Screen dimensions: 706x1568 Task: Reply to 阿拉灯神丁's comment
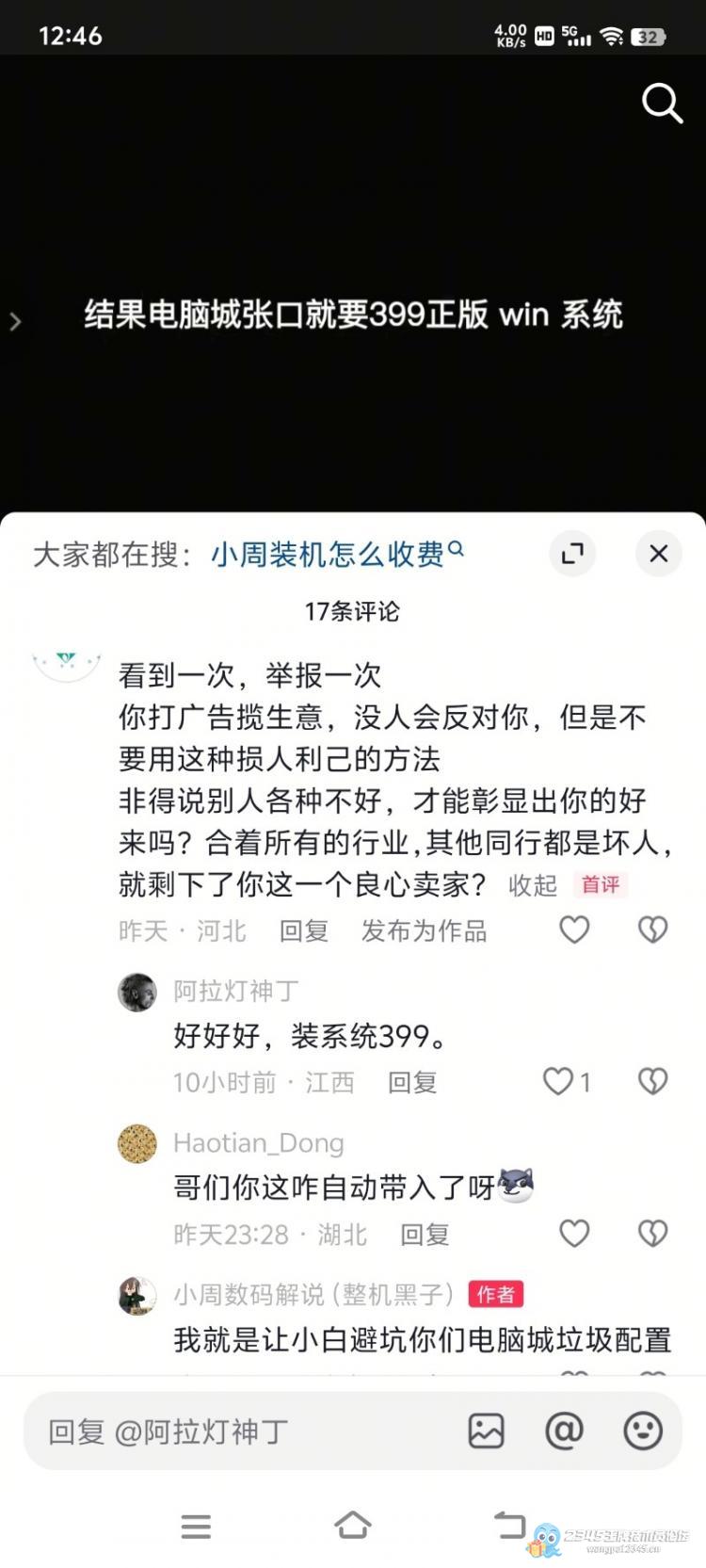412,1083
